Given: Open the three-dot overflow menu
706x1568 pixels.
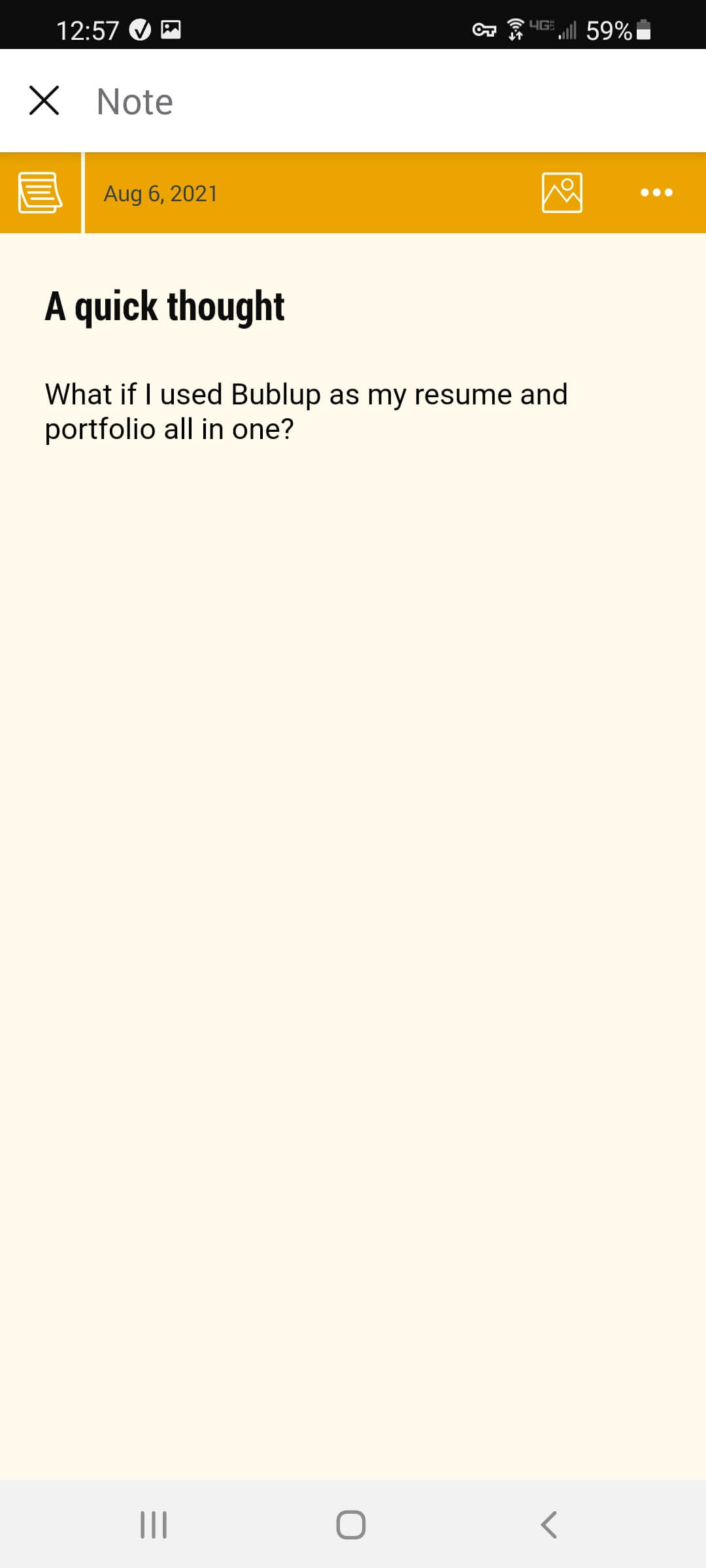Looking at the screenshot, I should pos(656,193).
